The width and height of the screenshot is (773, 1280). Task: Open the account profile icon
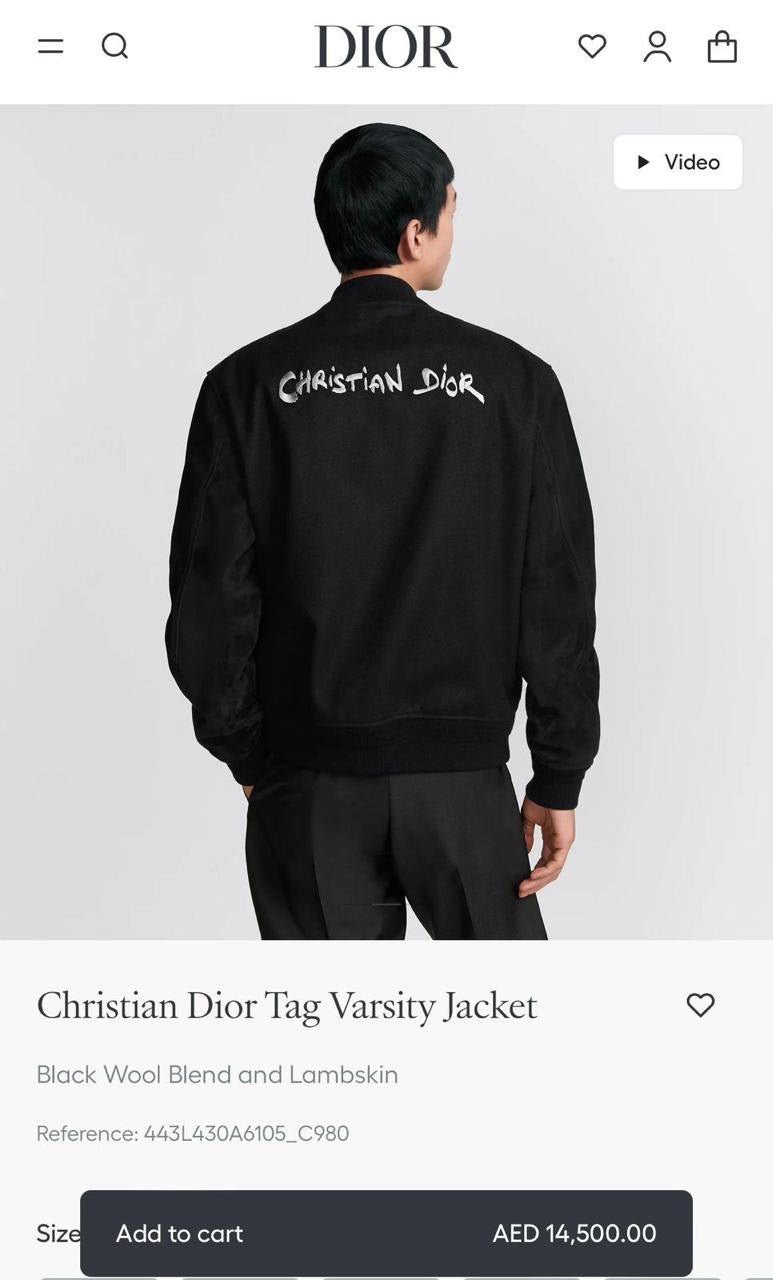pyautogui.click(x=657, y=46)
